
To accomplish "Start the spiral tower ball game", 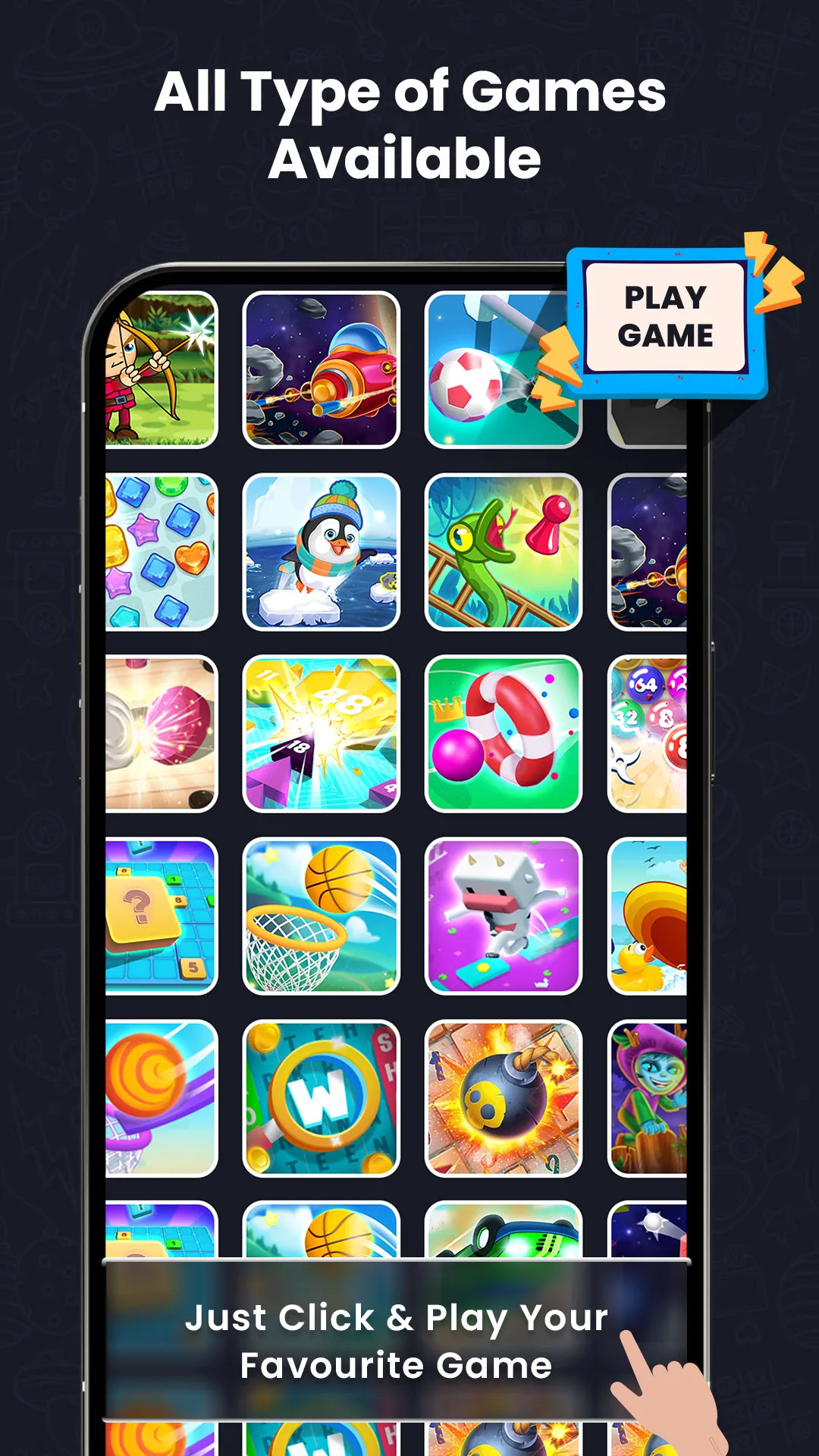I will [x=161, y=1100].
